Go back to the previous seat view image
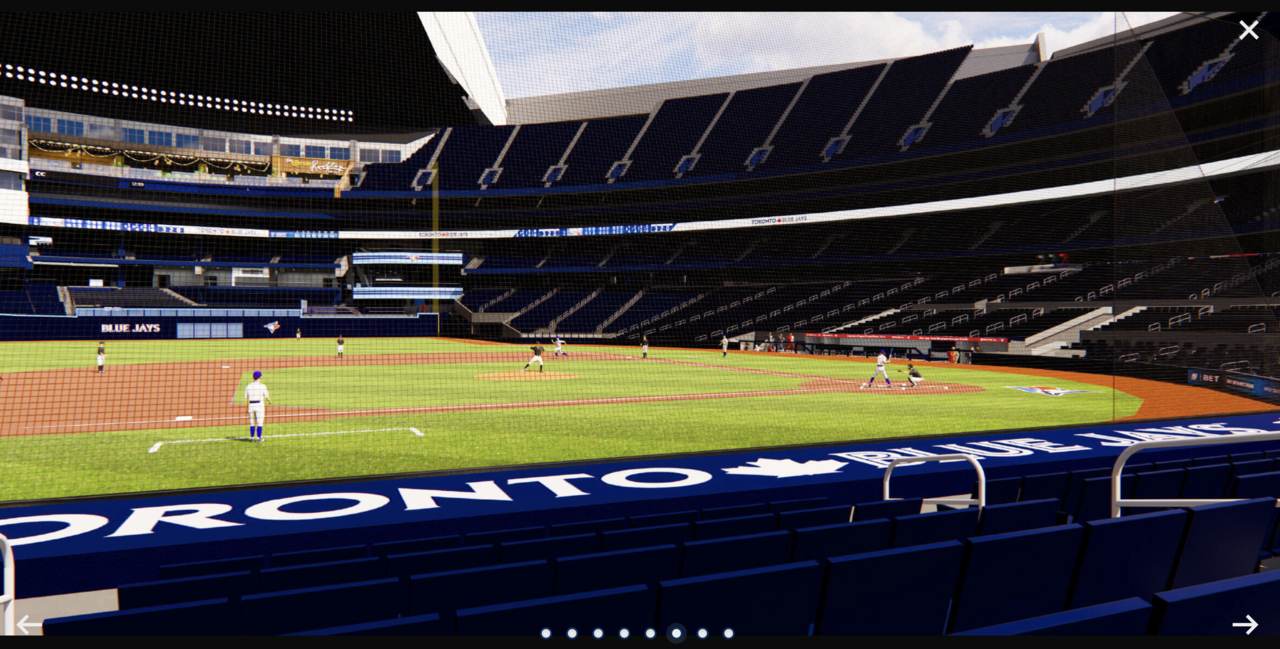The image size is (1280, 649). coord(28,624)
